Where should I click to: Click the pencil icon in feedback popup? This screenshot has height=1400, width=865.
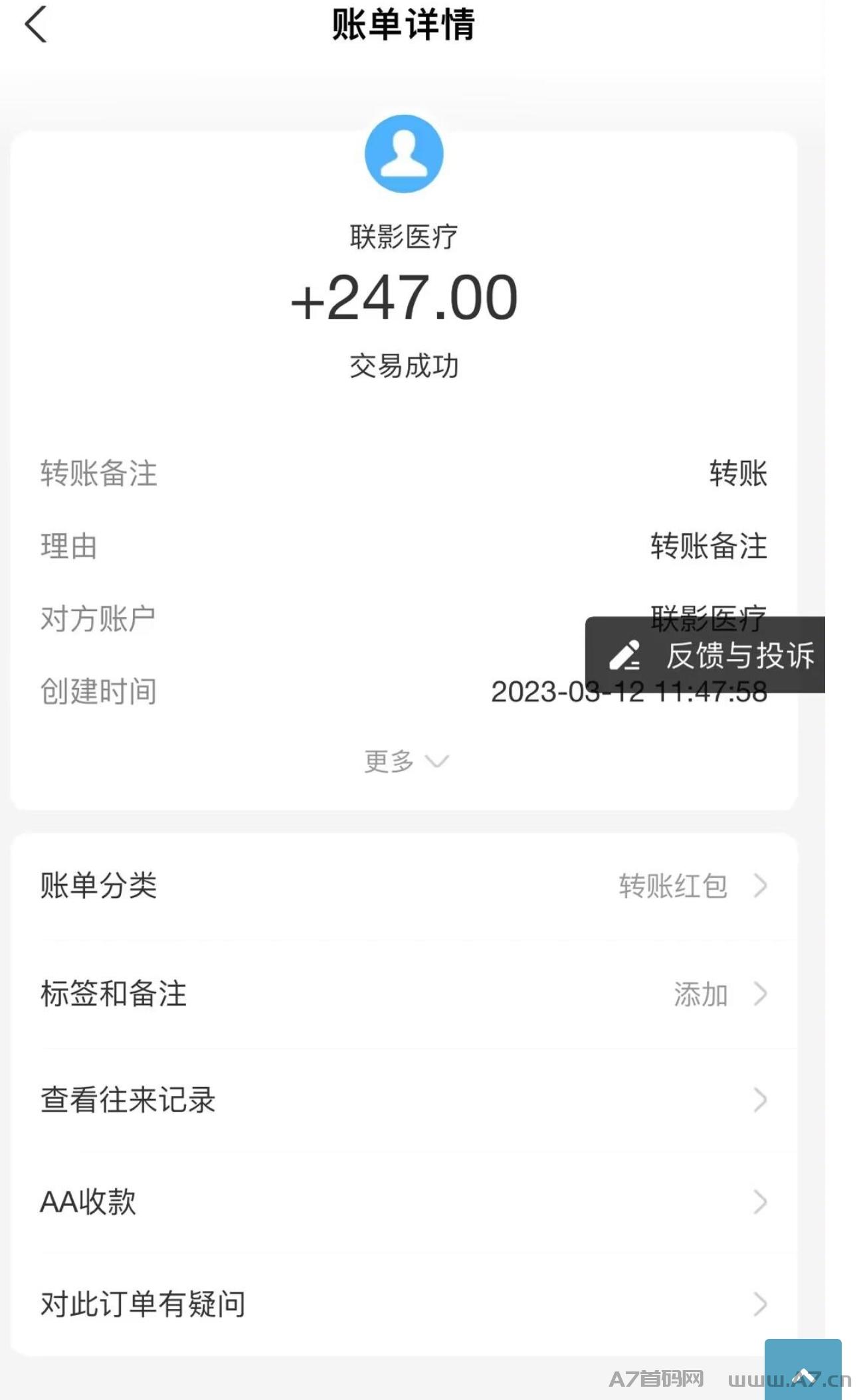point(623,657)
